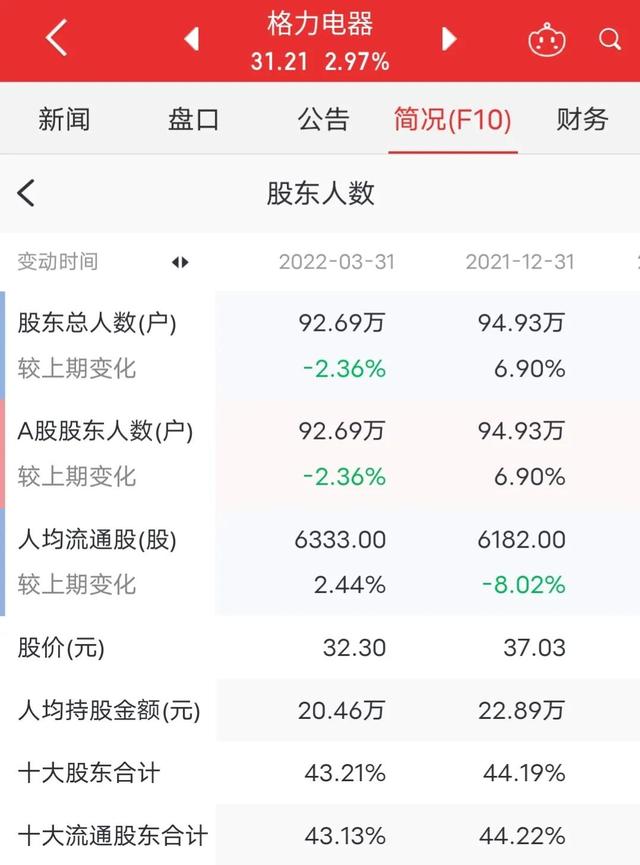
Task: Switch to the next stock arrow
Action: 449,39
